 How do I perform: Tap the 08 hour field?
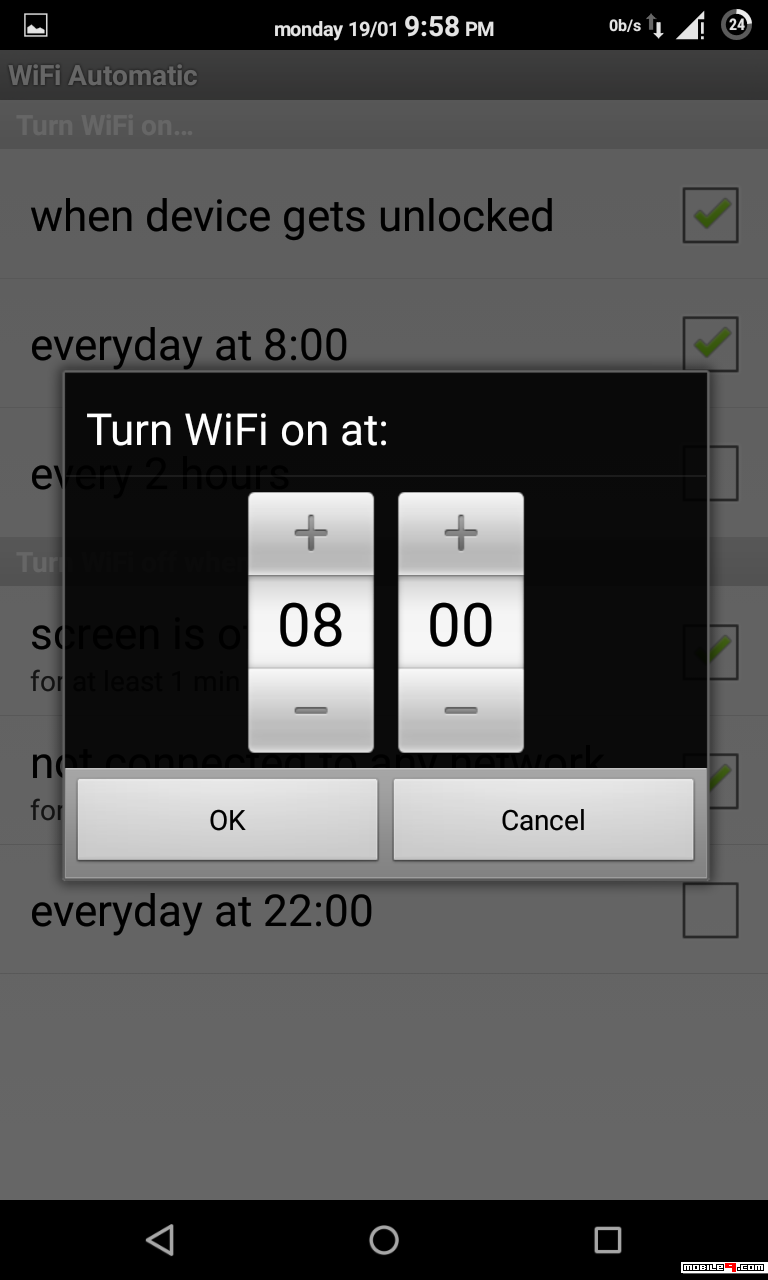click(x=311, y=623)
